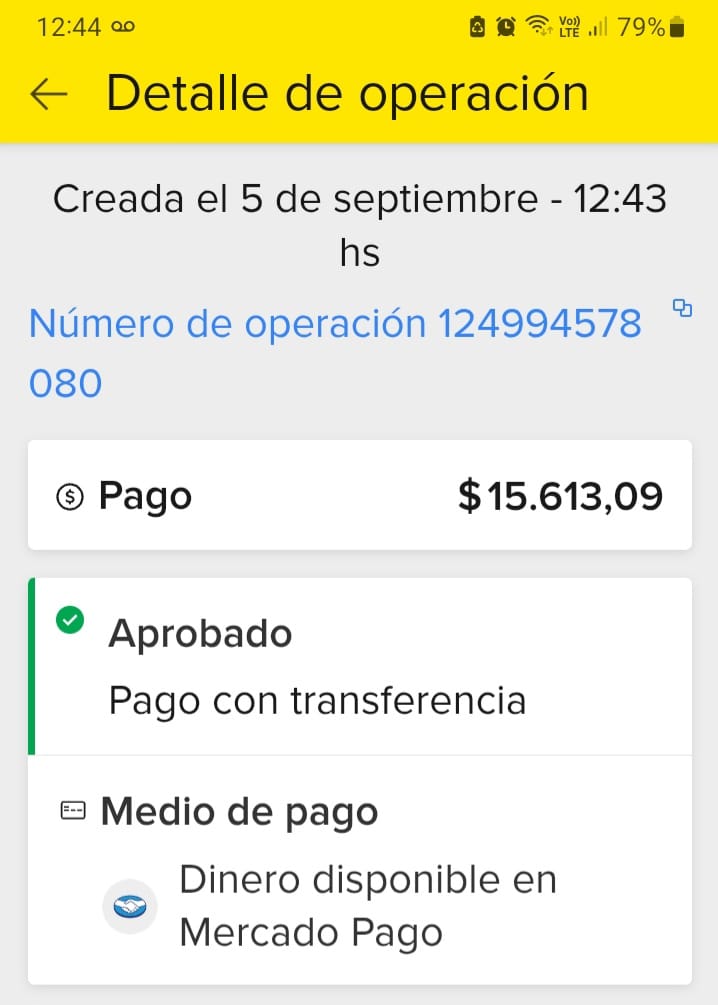The width and height of the screenshot is (718, 1005).
Task: Tap the Número de operación 124994578080 link
Action: tap(335, 352)
